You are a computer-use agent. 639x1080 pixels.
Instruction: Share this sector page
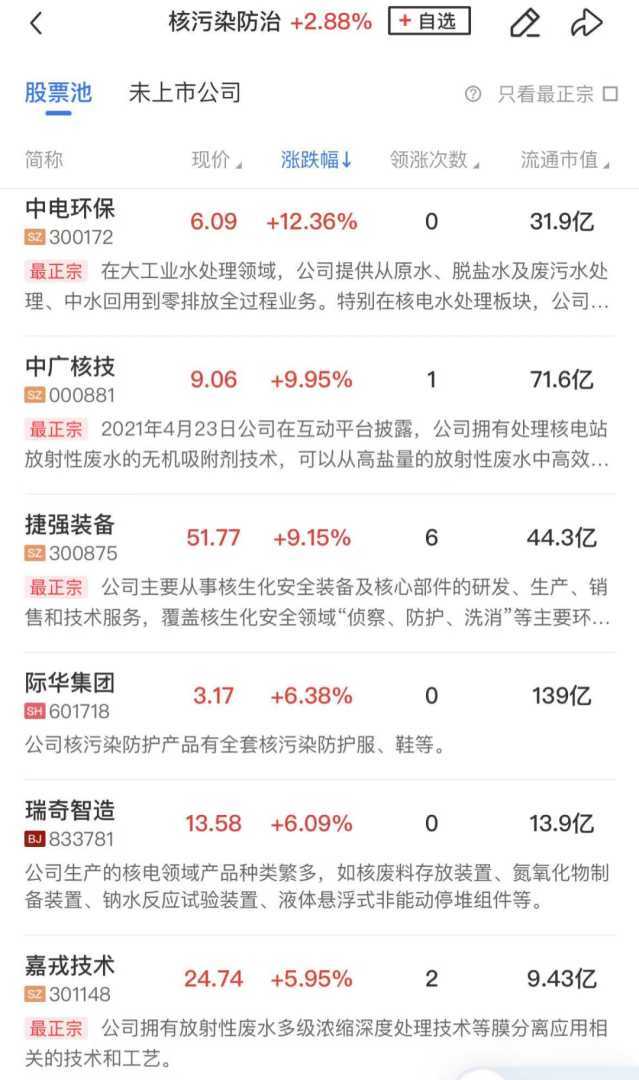[587, 23]
